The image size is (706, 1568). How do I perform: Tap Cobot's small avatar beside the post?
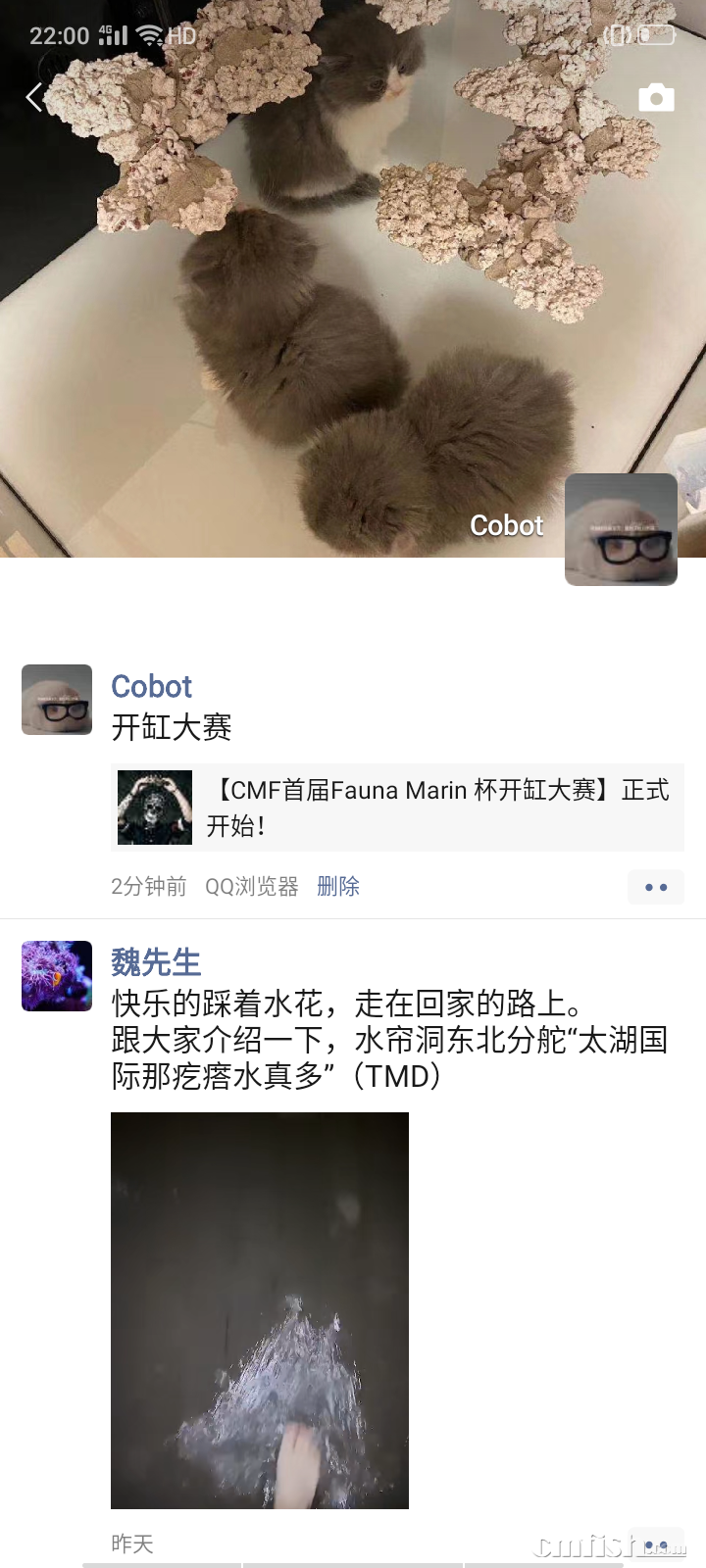coord(57,700)
